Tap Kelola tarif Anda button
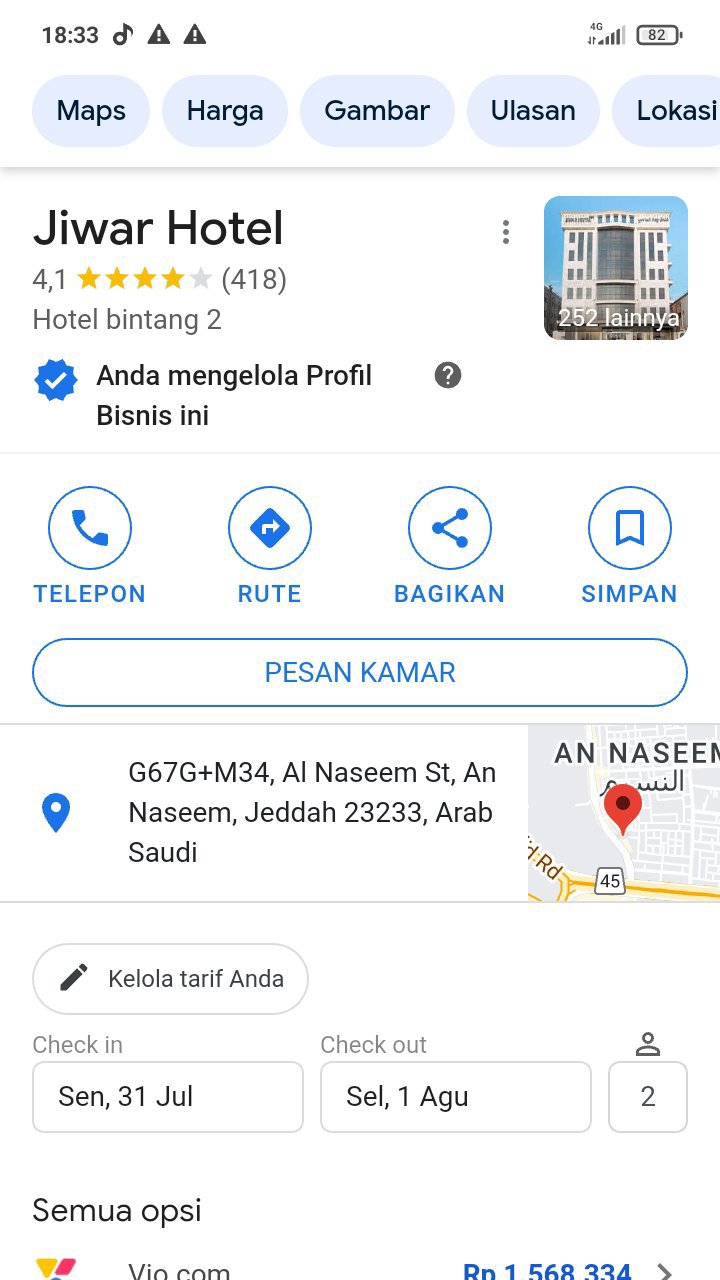Screen dimensions: 720x1280 tap(170, 978)
